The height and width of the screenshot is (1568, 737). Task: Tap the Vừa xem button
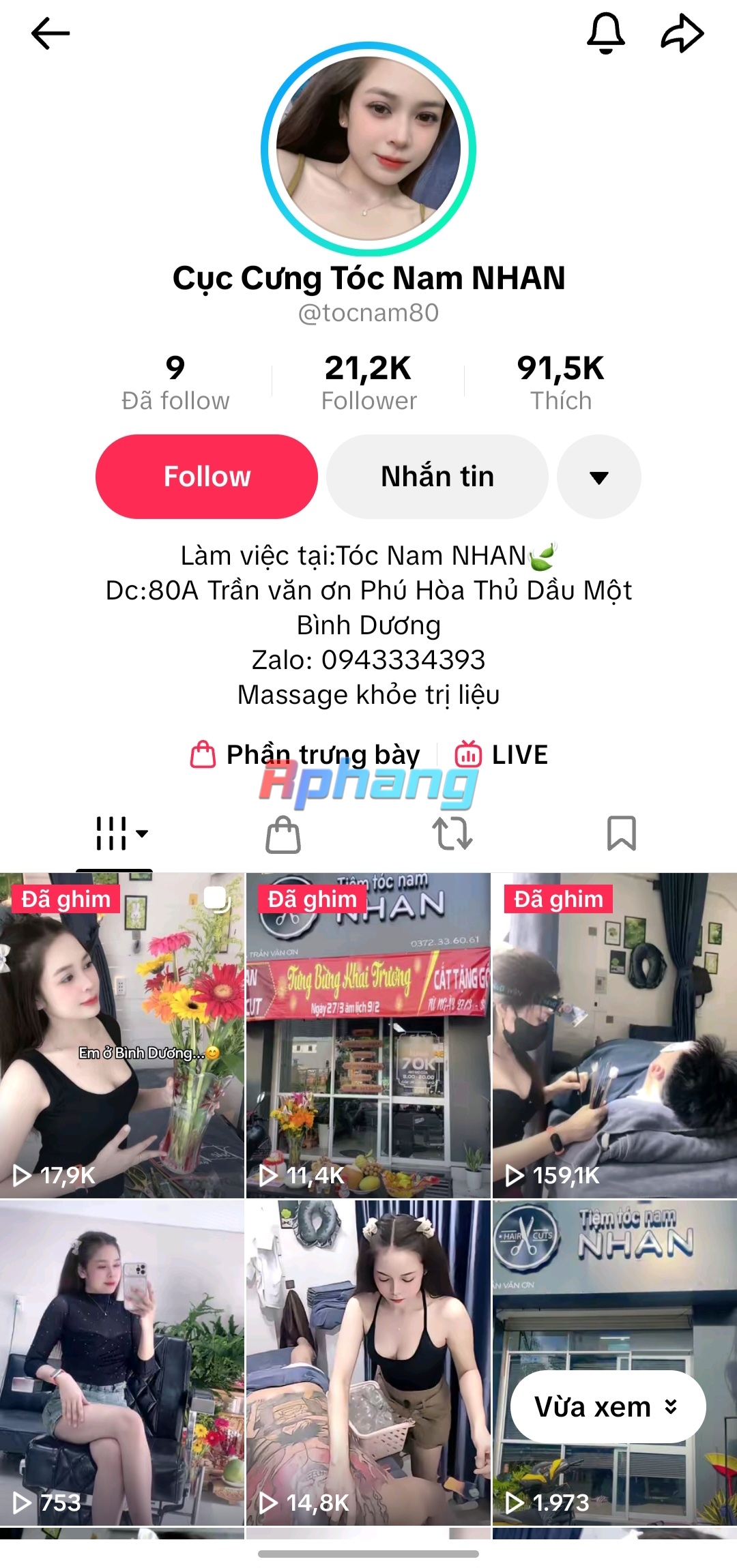tap(608, 1406)
